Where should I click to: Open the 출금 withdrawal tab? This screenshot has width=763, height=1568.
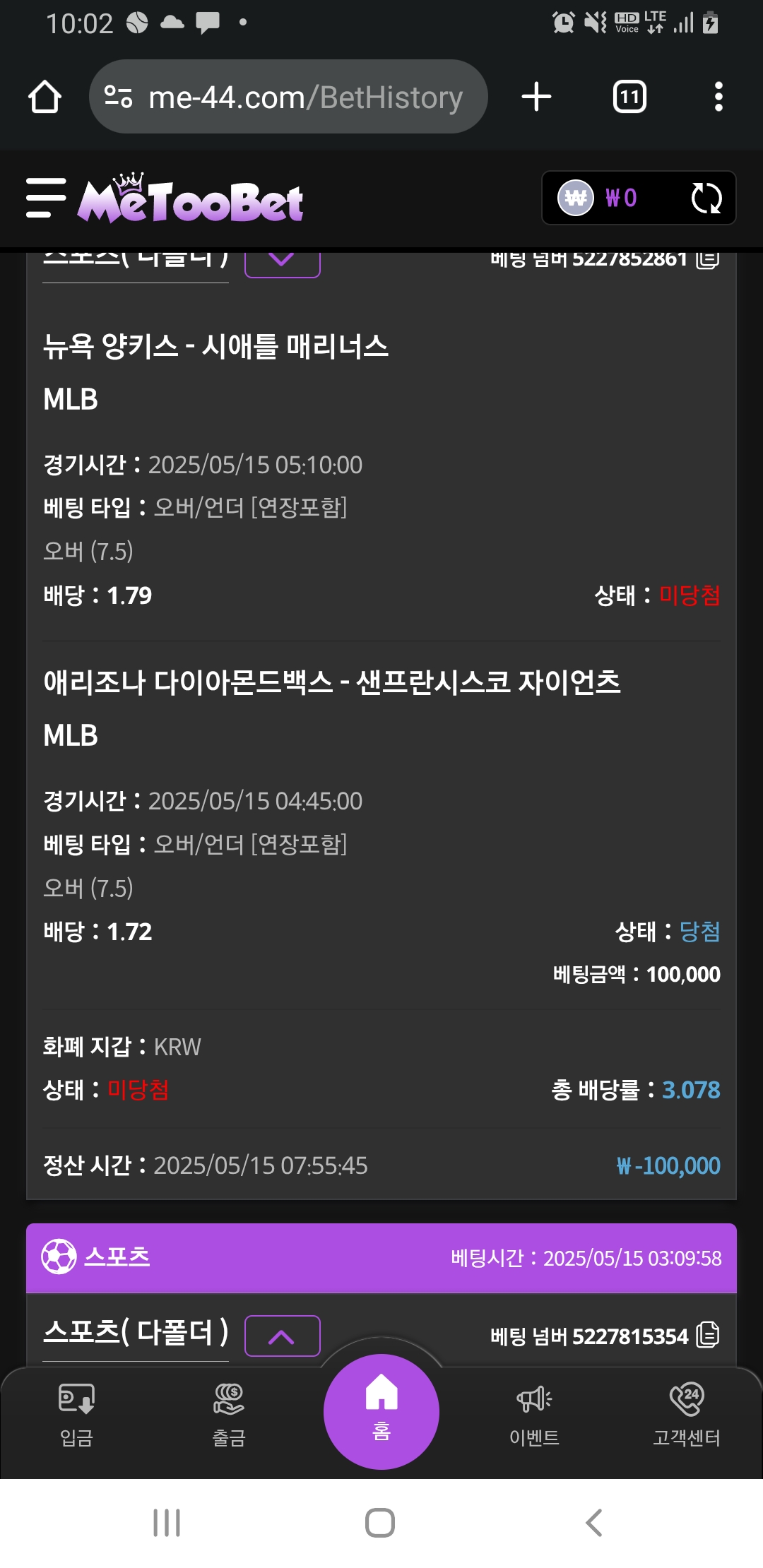click(229, 1415)
